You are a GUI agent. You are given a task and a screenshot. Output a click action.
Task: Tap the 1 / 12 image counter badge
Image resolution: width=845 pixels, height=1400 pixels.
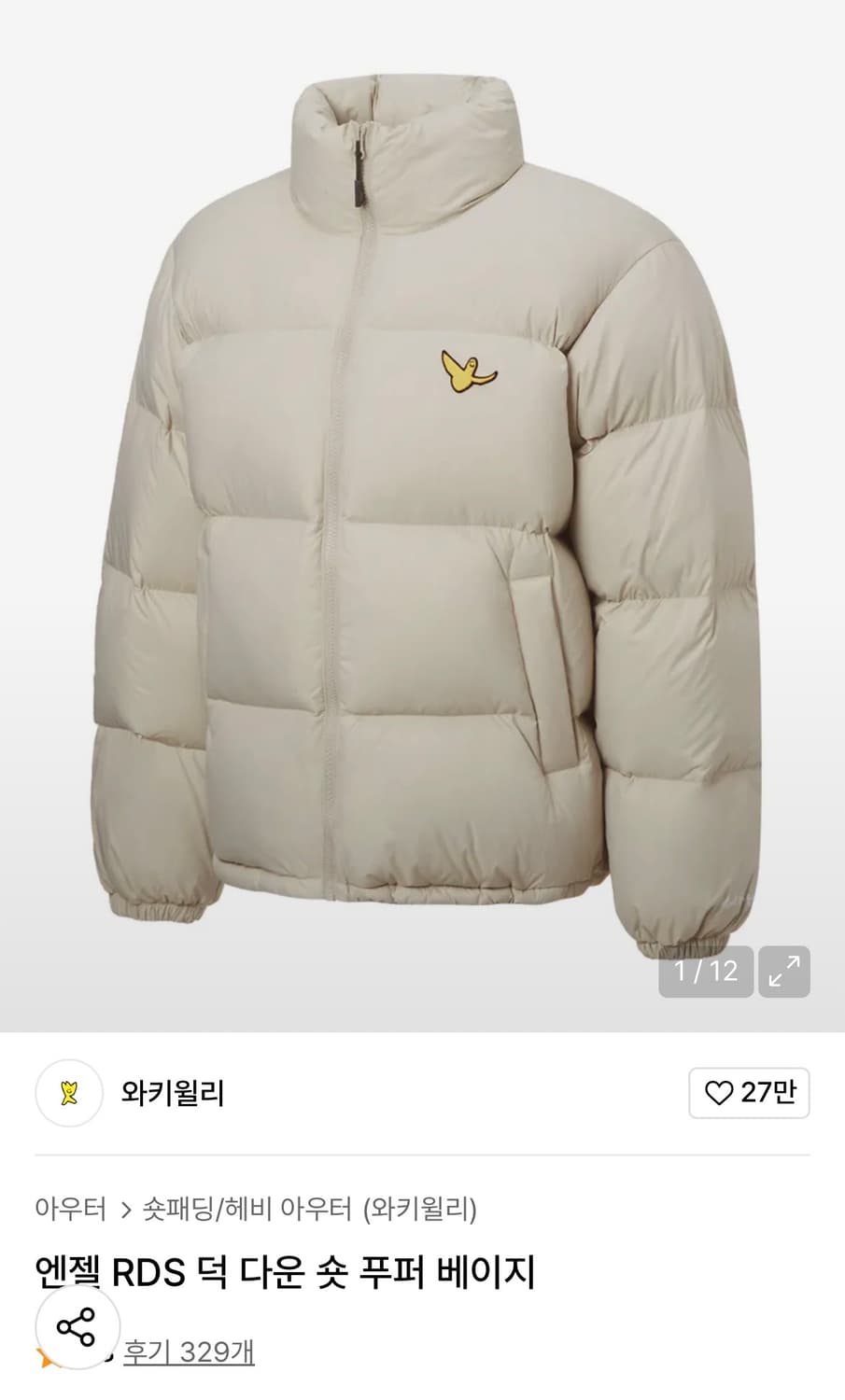(x=707, y=972)
